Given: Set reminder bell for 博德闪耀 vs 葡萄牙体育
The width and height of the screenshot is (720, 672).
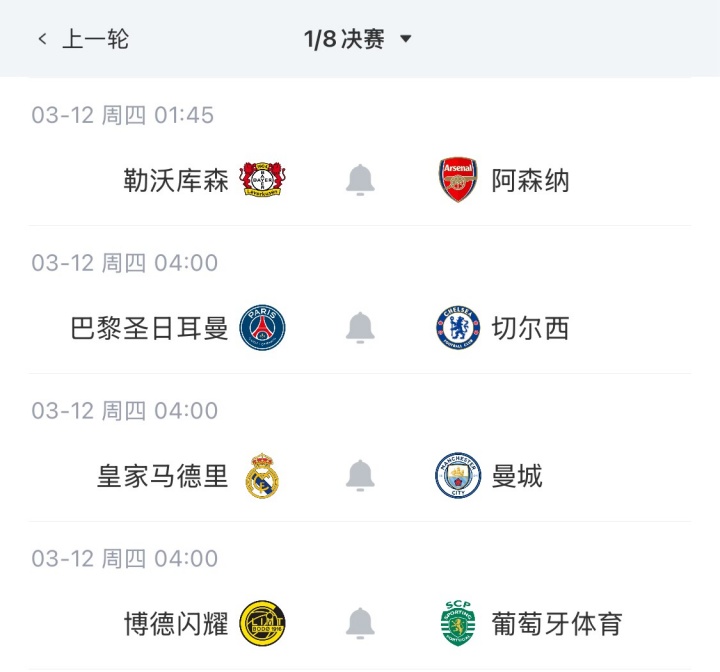Looking at the screenshot, I should tap(360, 624).
